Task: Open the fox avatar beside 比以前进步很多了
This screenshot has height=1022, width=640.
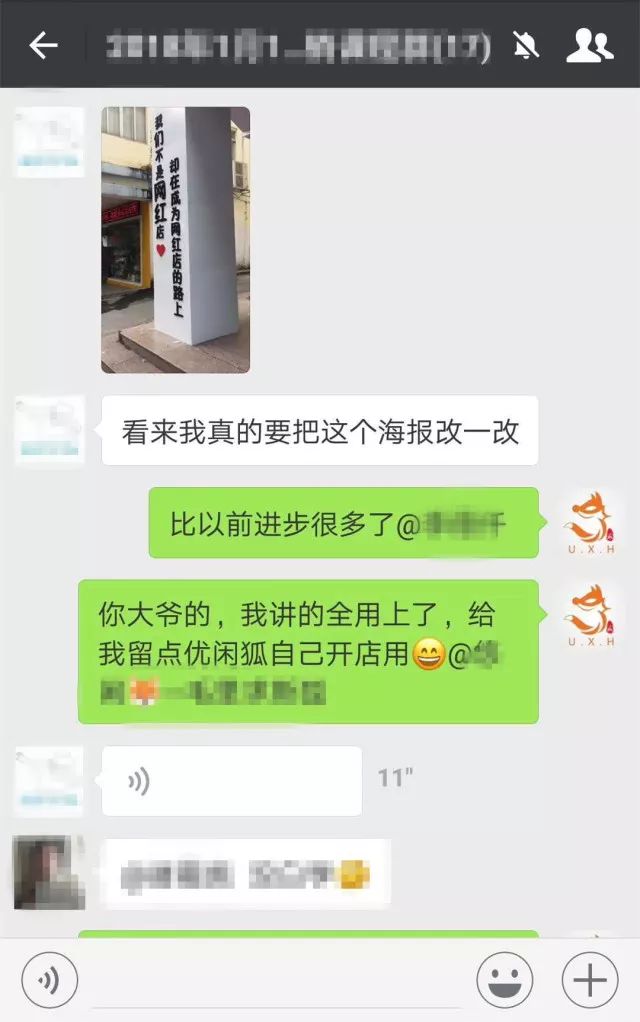Action: pyautogui.click(x=591, y=523)
